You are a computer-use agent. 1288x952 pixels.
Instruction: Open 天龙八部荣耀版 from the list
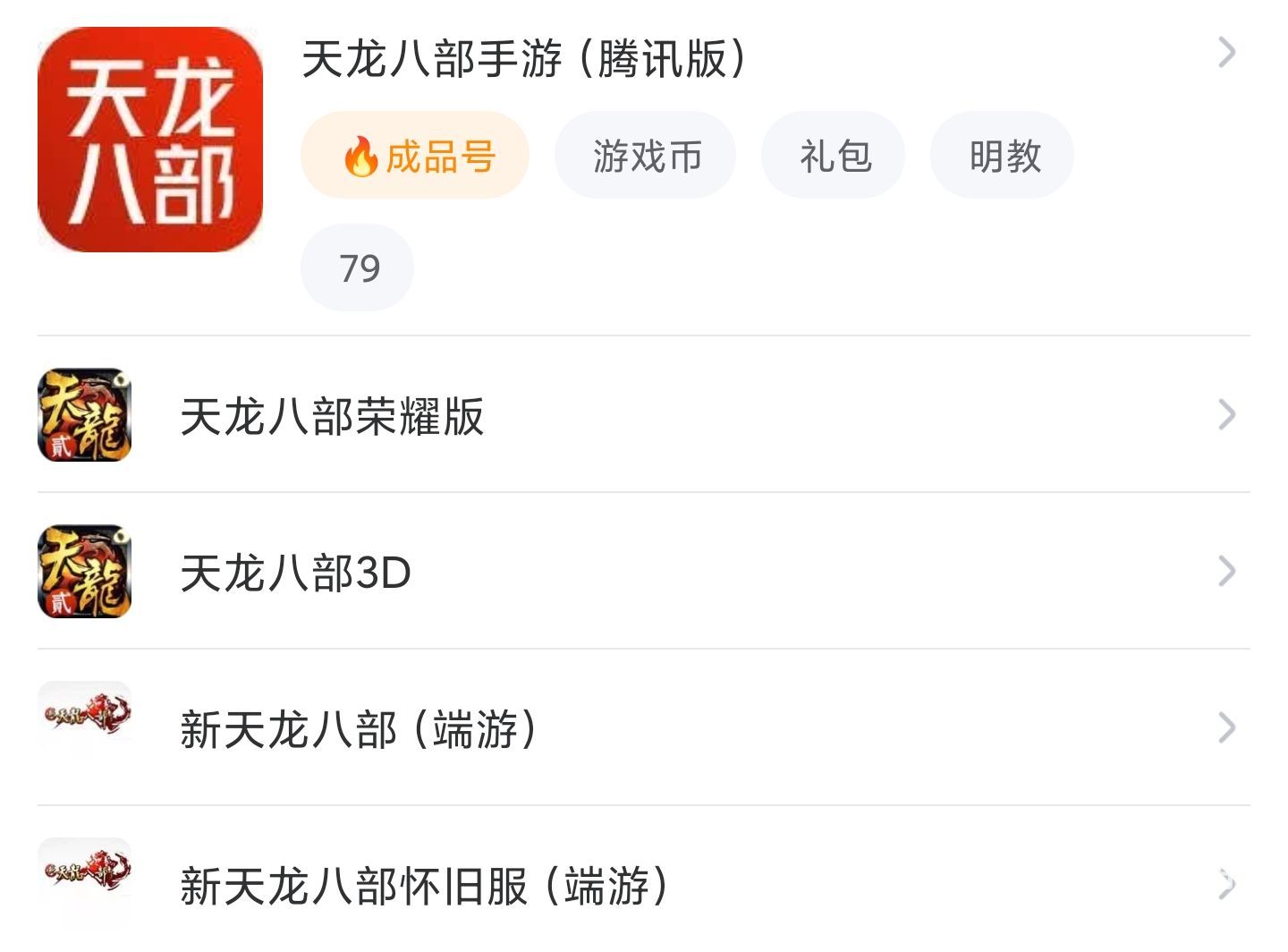tap(332, 416)
